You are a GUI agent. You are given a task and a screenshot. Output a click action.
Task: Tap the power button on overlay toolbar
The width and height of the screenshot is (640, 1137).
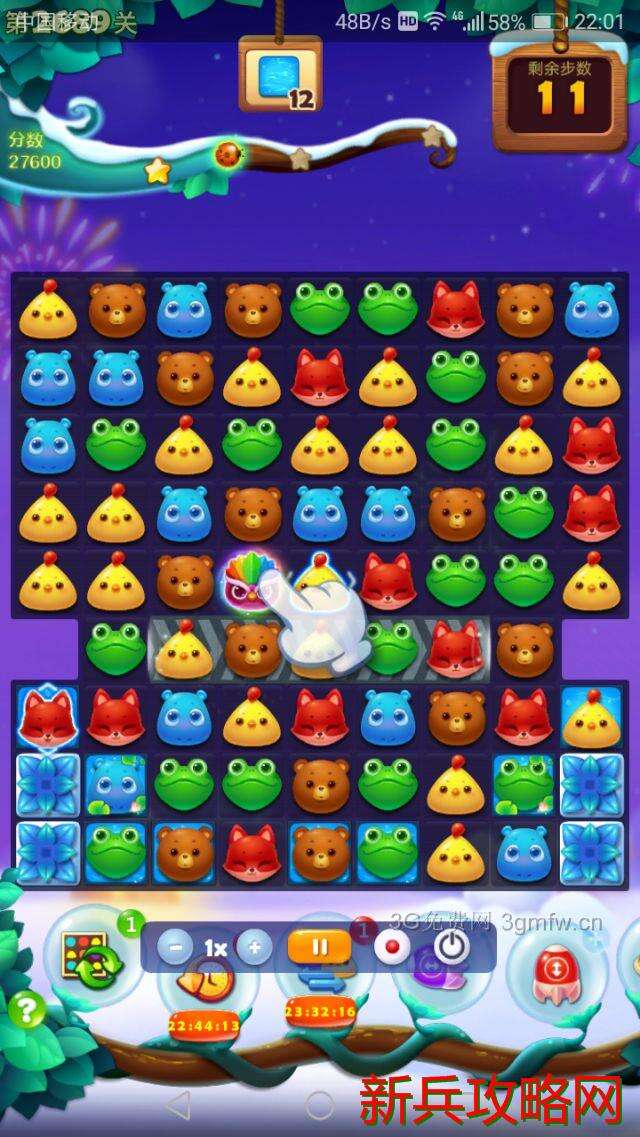[453, 947]
